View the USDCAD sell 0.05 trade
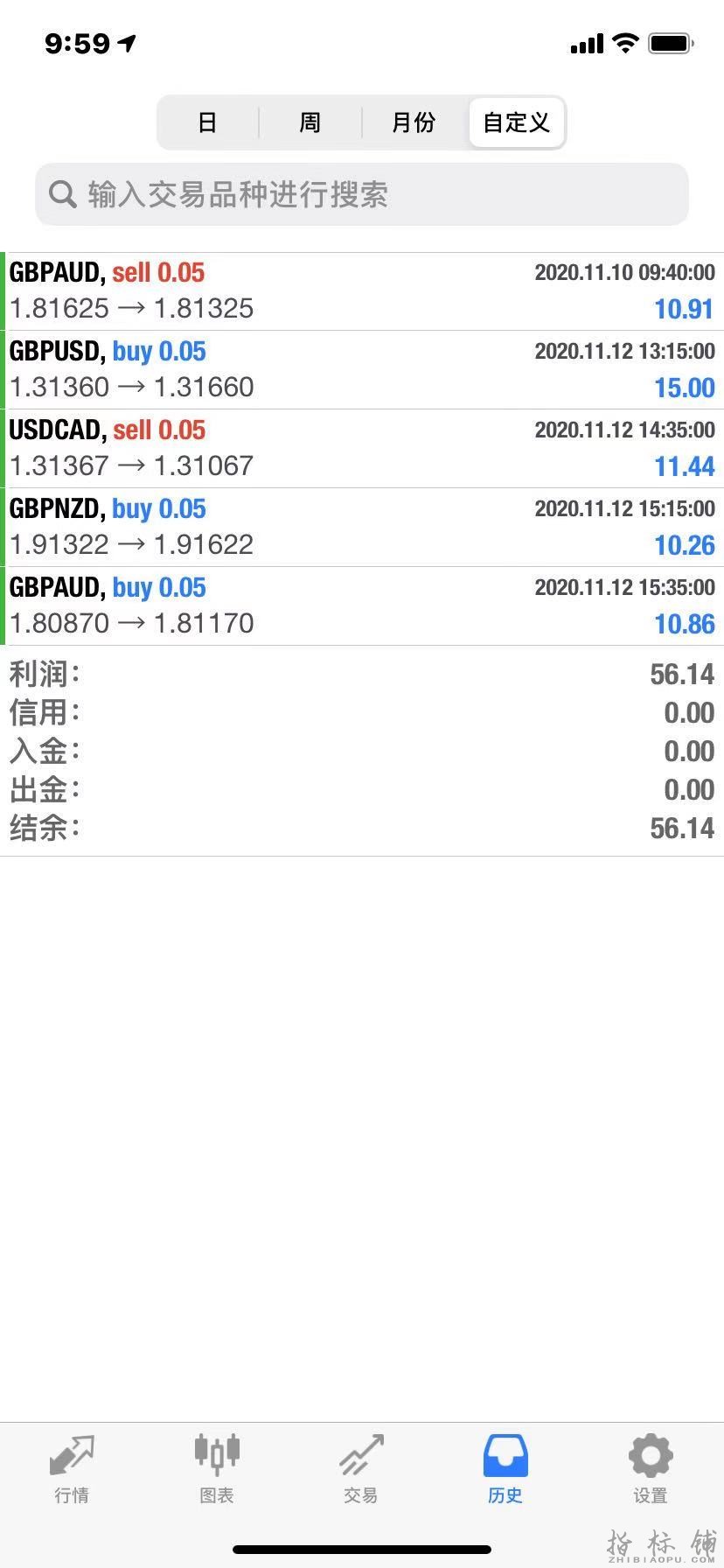 click(362, 449)
